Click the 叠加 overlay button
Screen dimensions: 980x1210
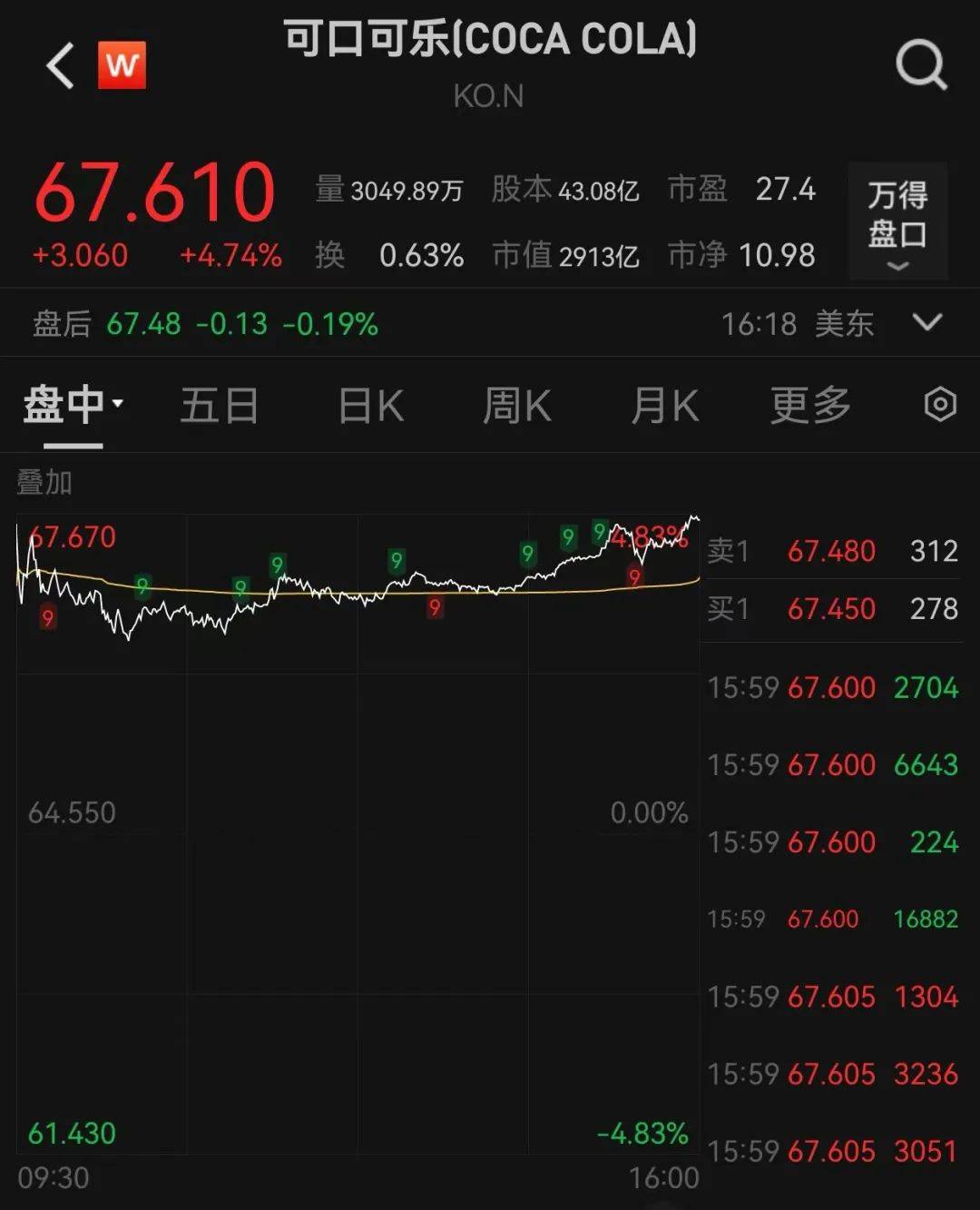(x=42, y=482)
